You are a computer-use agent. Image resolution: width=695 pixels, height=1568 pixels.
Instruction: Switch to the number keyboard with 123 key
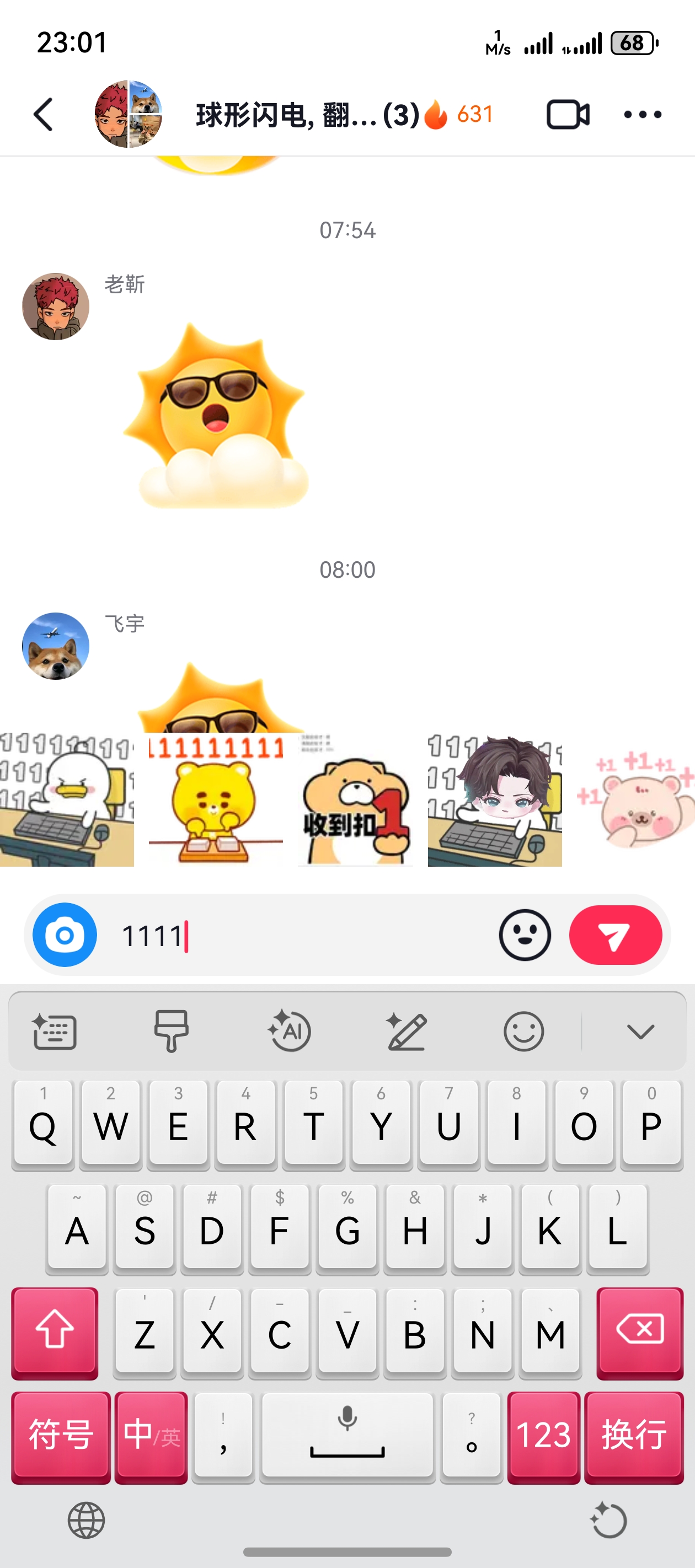pyautogui.click(x=542, y=1435)
